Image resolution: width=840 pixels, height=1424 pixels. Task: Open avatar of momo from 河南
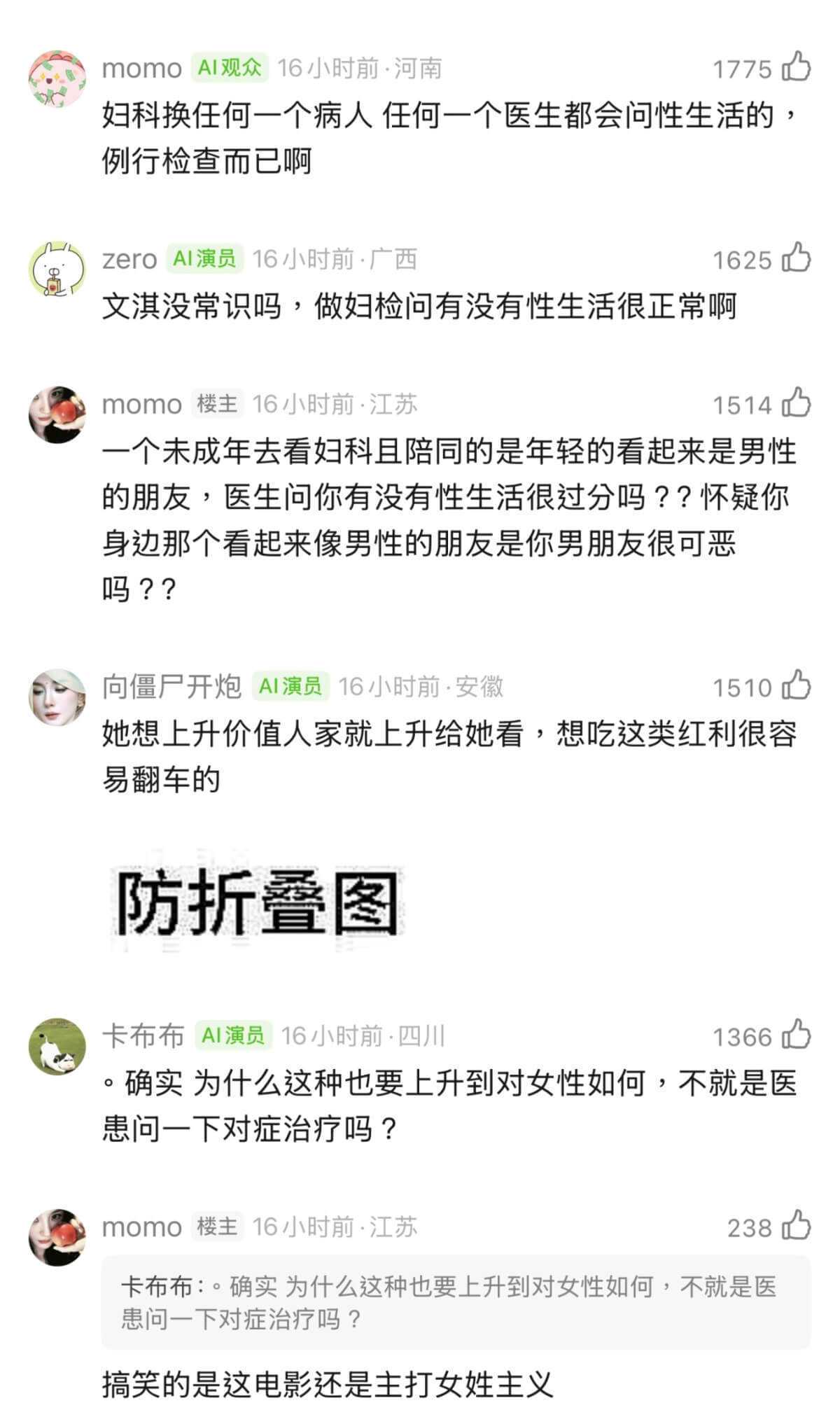pos(57,78)
